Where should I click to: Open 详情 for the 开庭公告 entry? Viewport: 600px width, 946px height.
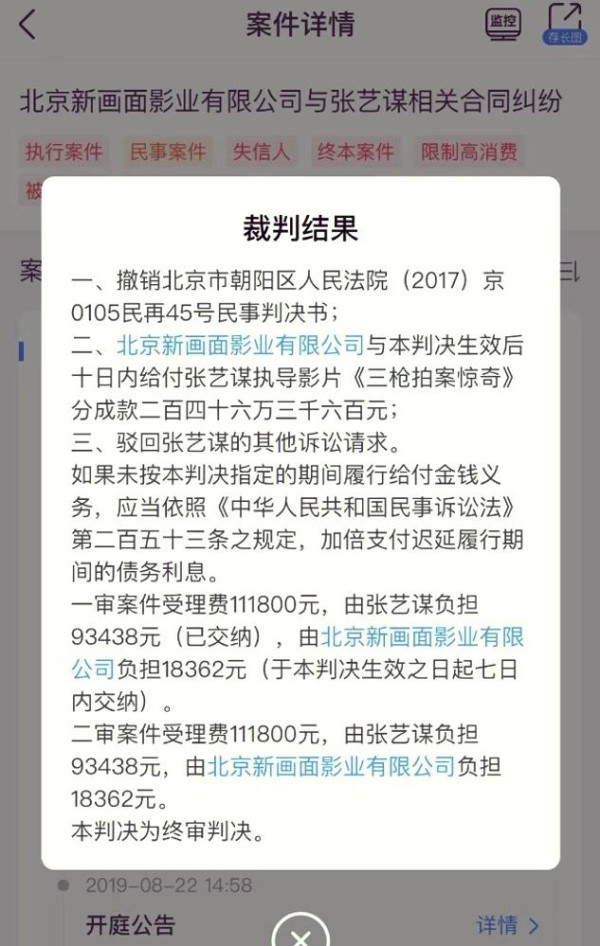click(x=508, y=925)
